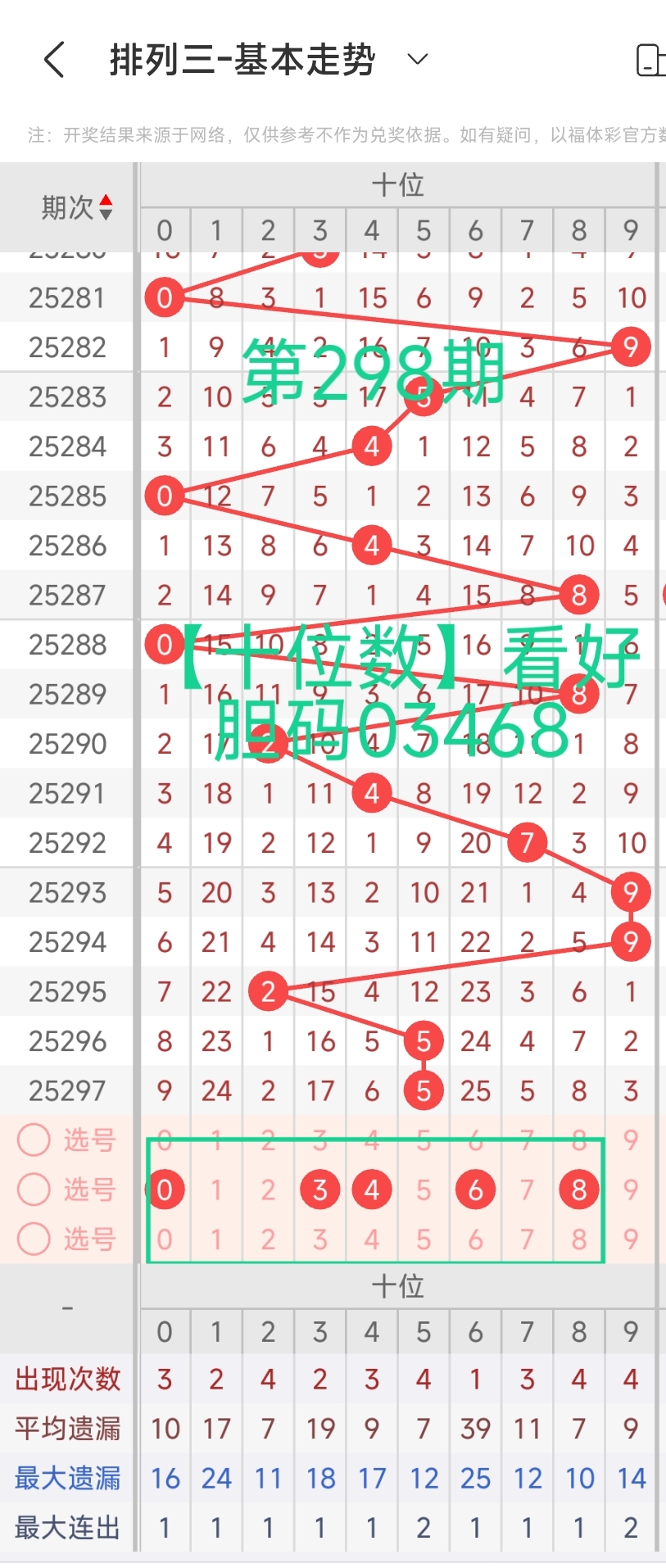The width and height of the screenshot is (666, 1568).
Task: Open the 排列三-基本走势 chart type dropdown
Action: click(416, 61)
